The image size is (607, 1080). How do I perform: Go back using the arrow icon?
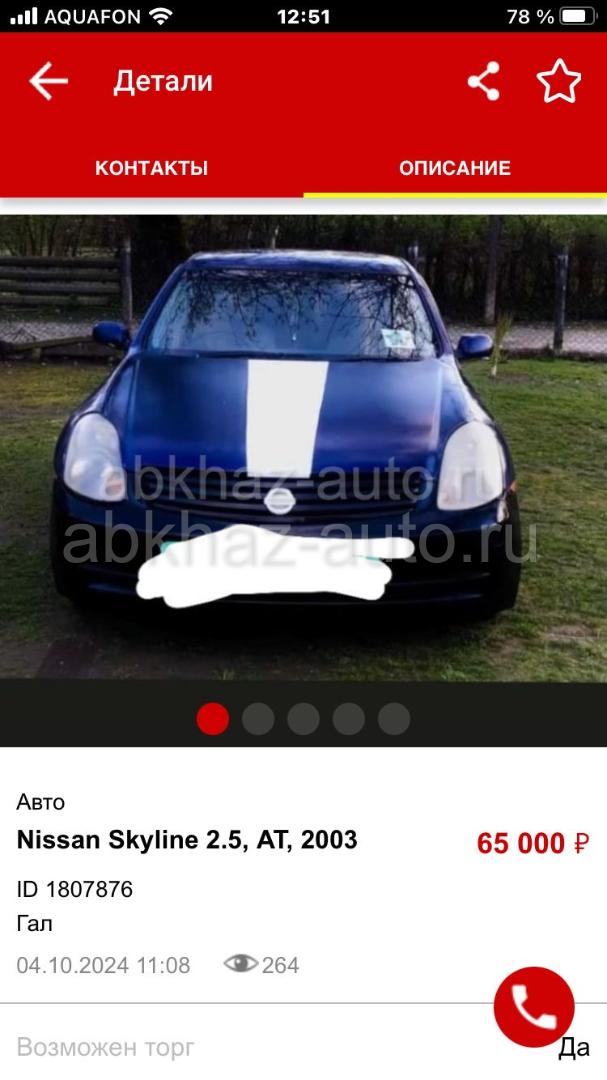[48, 81]
